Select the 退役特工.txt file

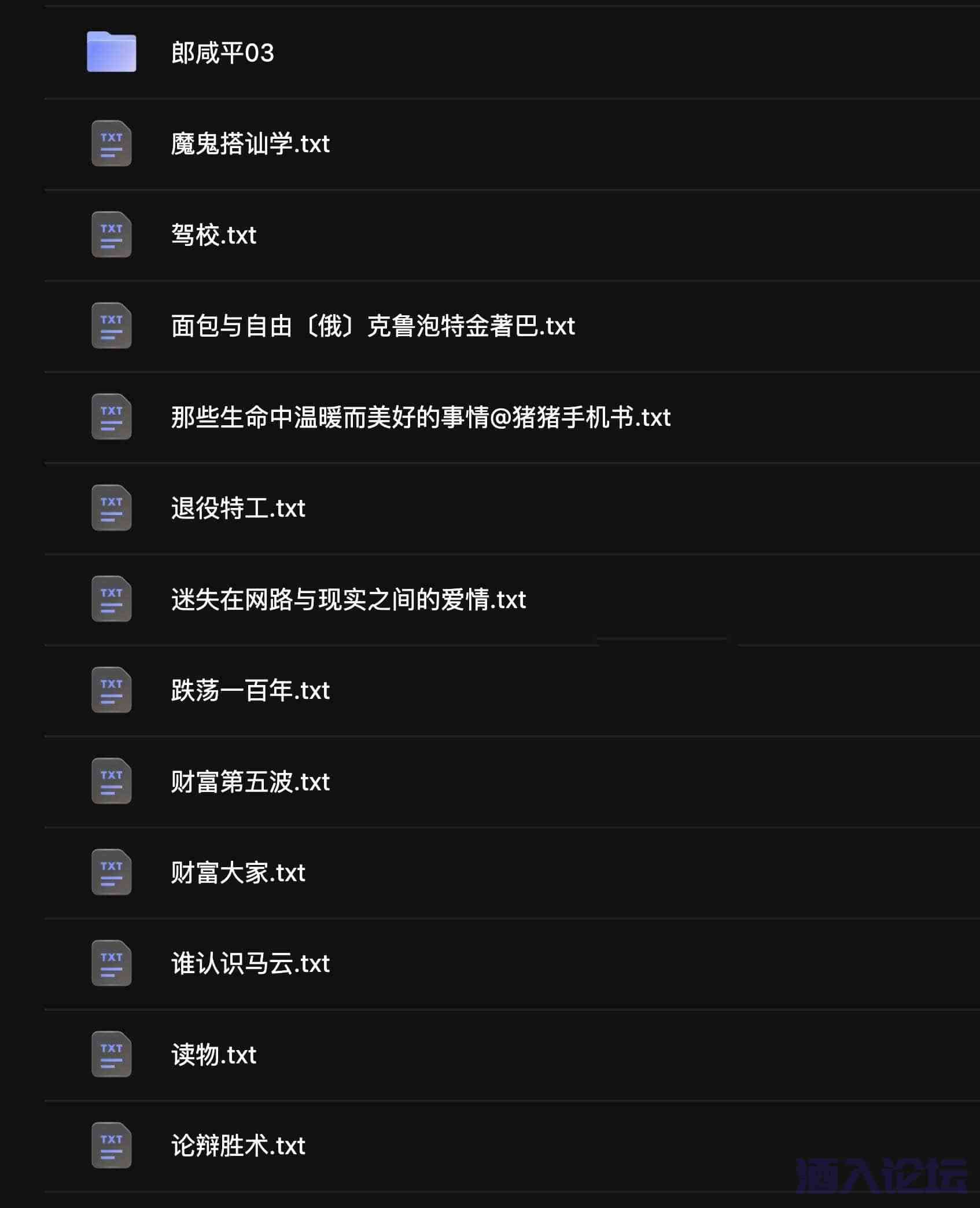pyautogui.click(x=238, y=509)
